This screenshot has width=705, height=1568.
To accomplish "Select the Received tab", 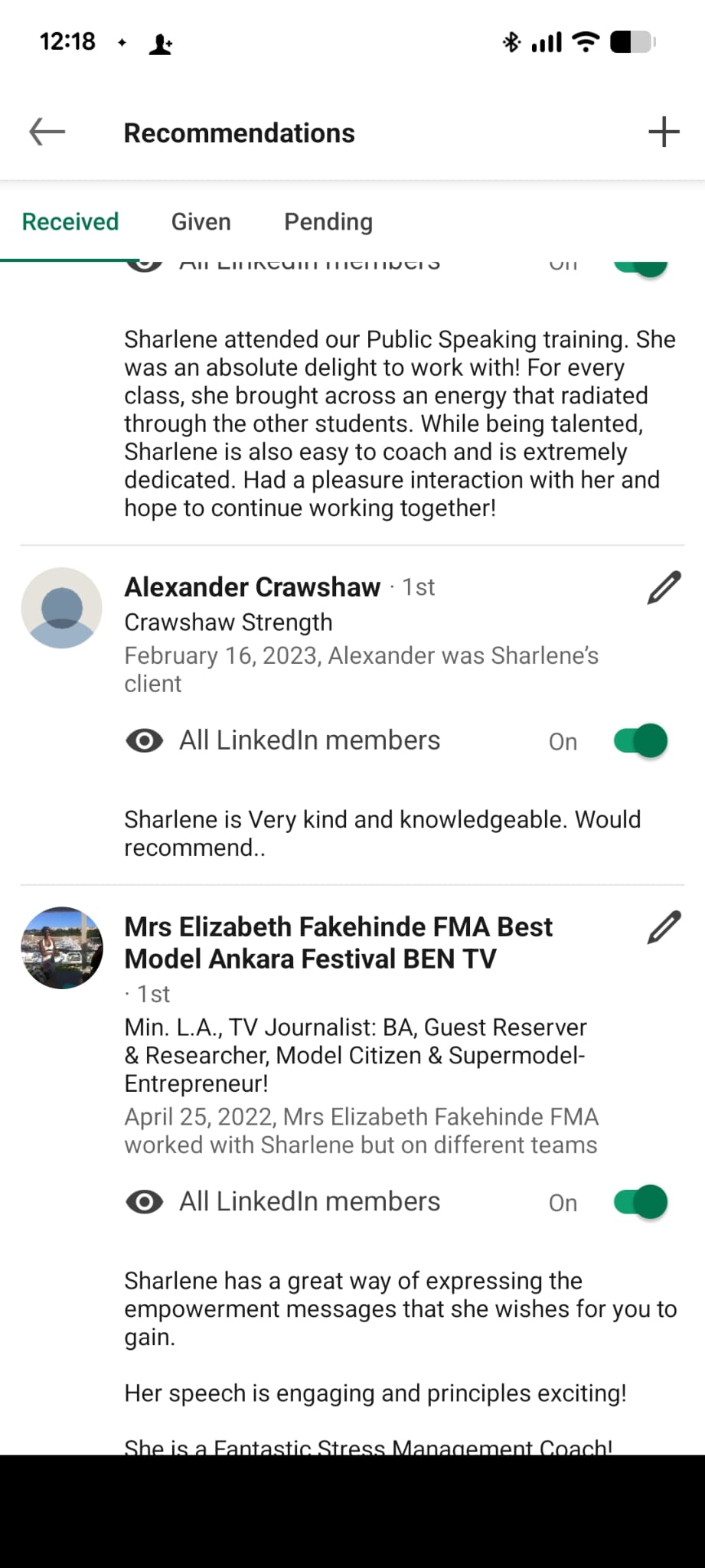I will [70, 222].
